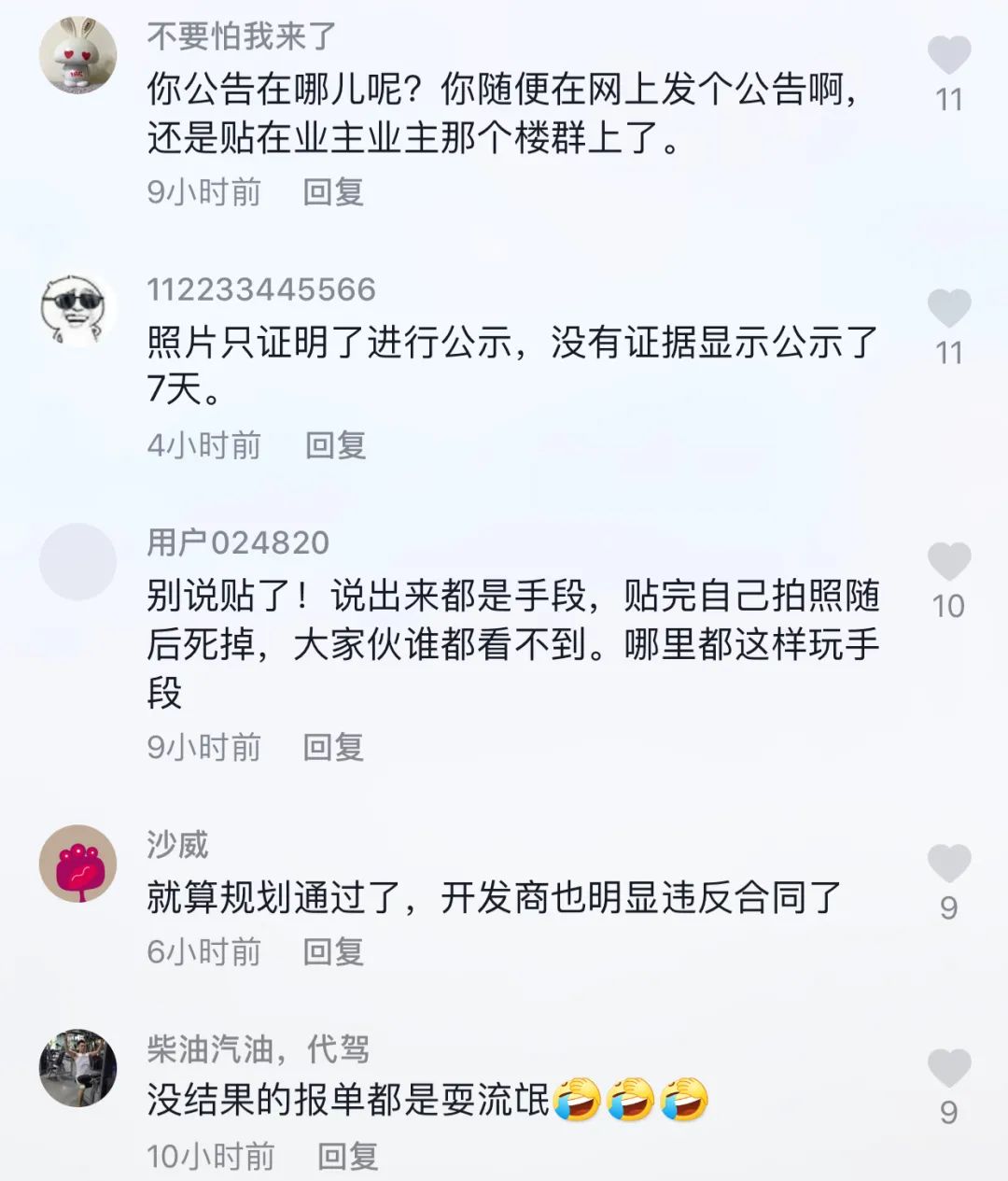Like the comment by 沙威
This screenshot has height=1181, width=1008.
tap(948, 865)
